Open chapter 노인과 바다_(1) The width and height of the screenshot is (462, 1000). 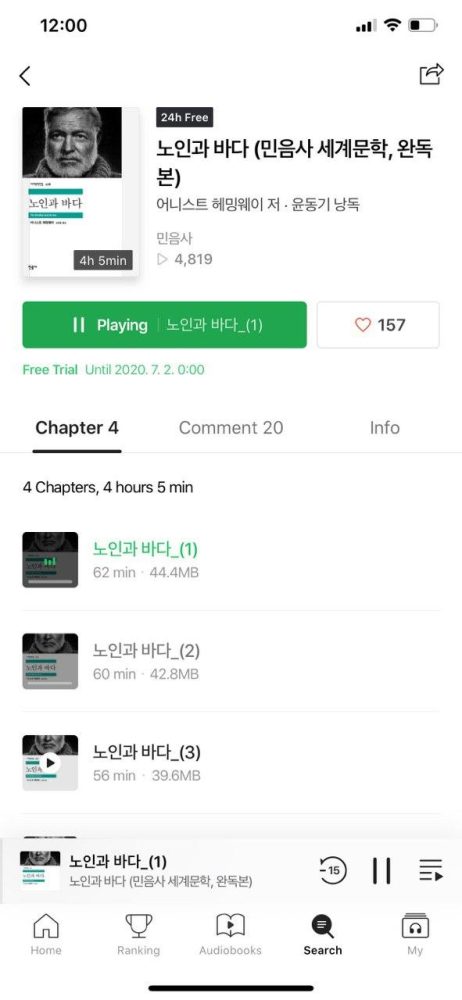(230, 560)
